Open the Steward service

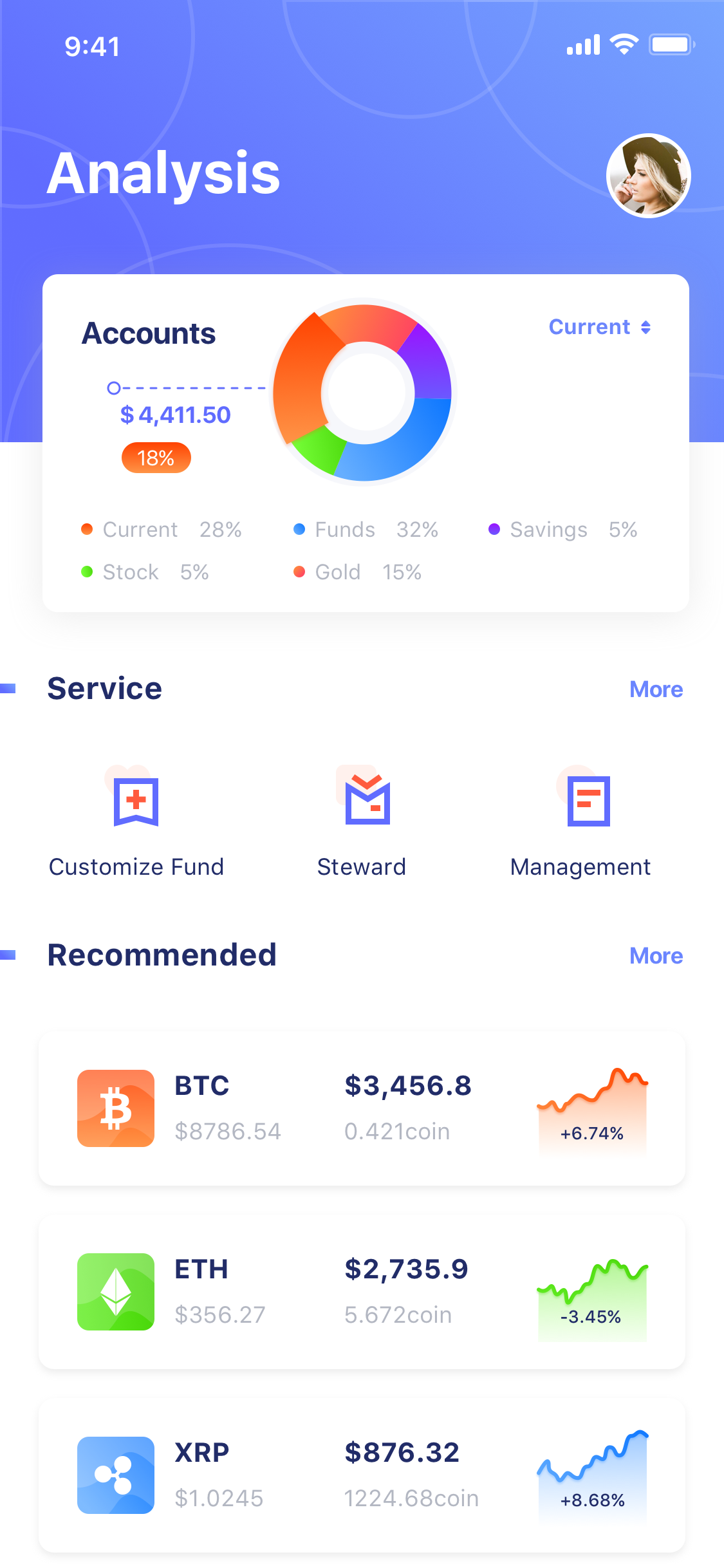[362, 822]
